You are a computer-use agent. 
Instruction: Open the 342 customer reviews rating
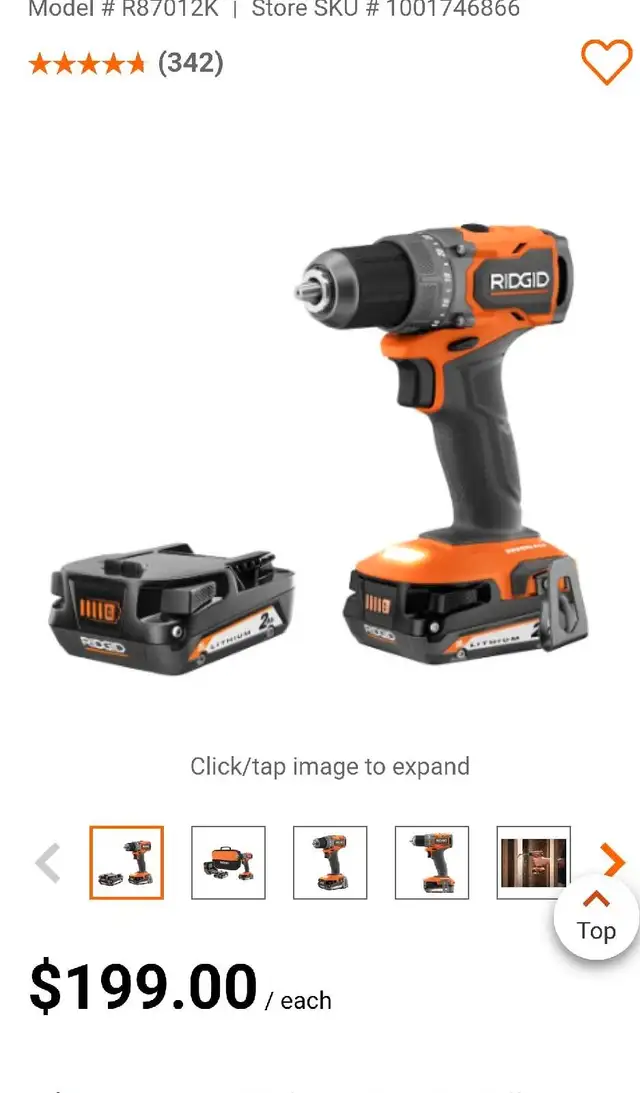point(126,63)
